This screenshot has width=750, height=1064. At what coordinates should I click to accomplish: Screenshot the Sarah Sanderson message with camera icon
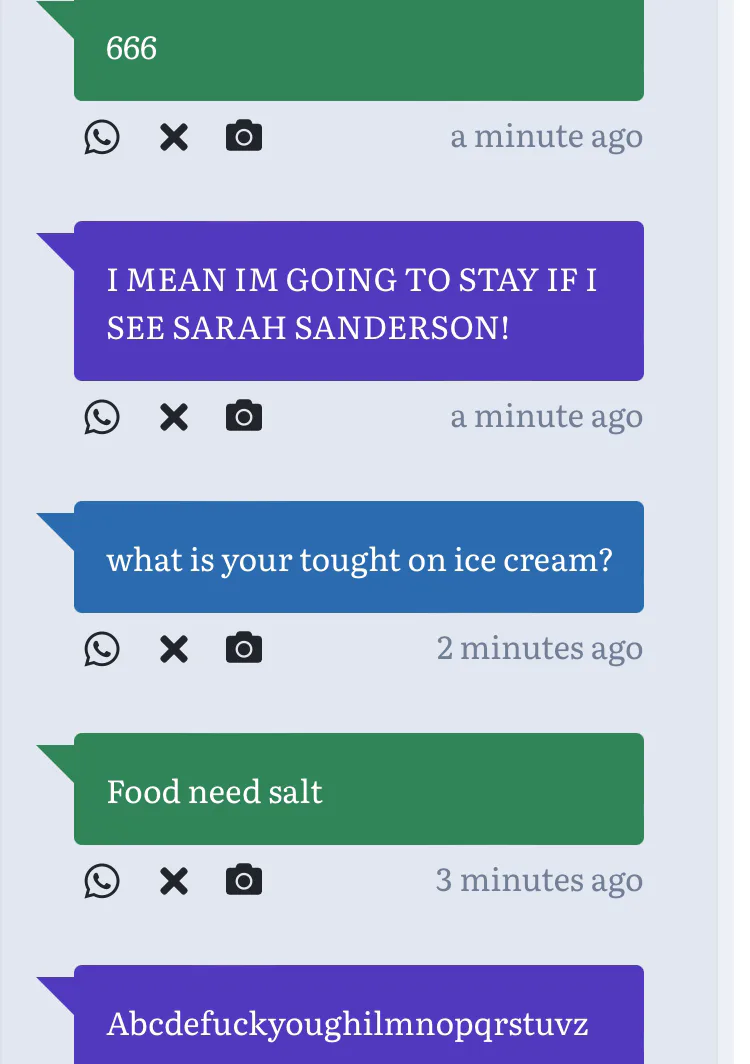coord(244,416)
